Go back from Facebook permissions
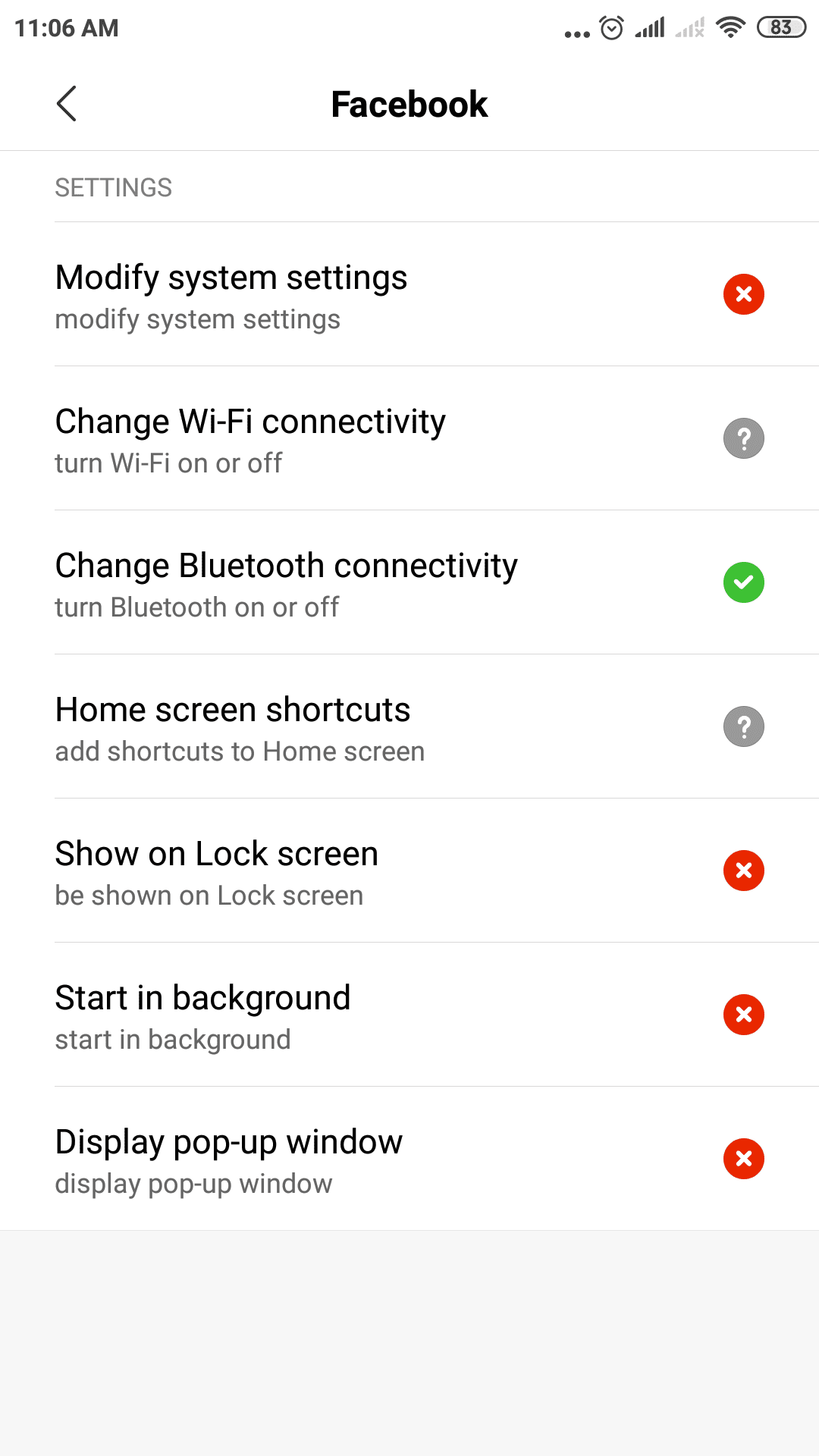 (67, 104)
